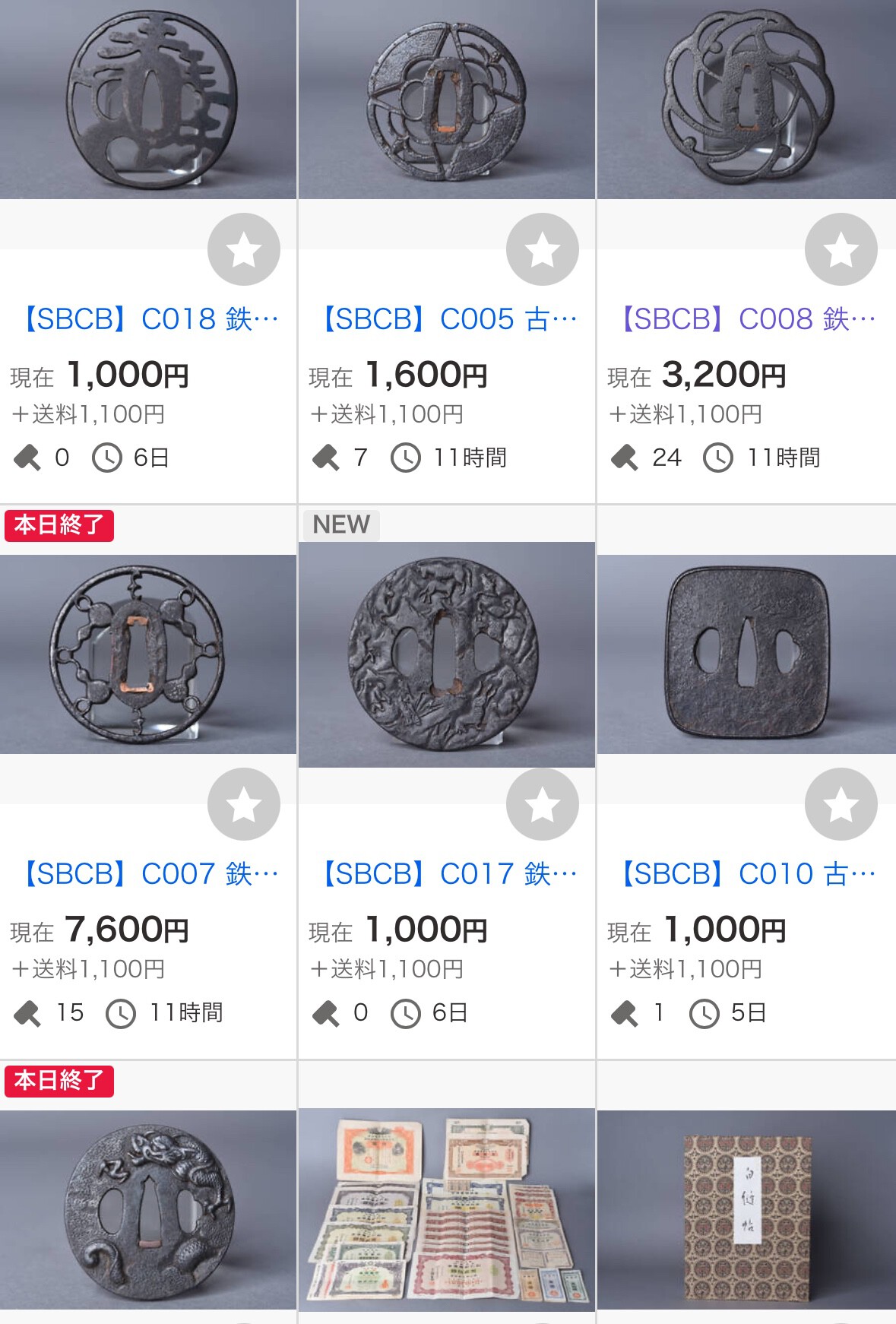Favorite the C010 square tsuba listing
This screenshot has height=1324, width=896.
click(841, 804)
